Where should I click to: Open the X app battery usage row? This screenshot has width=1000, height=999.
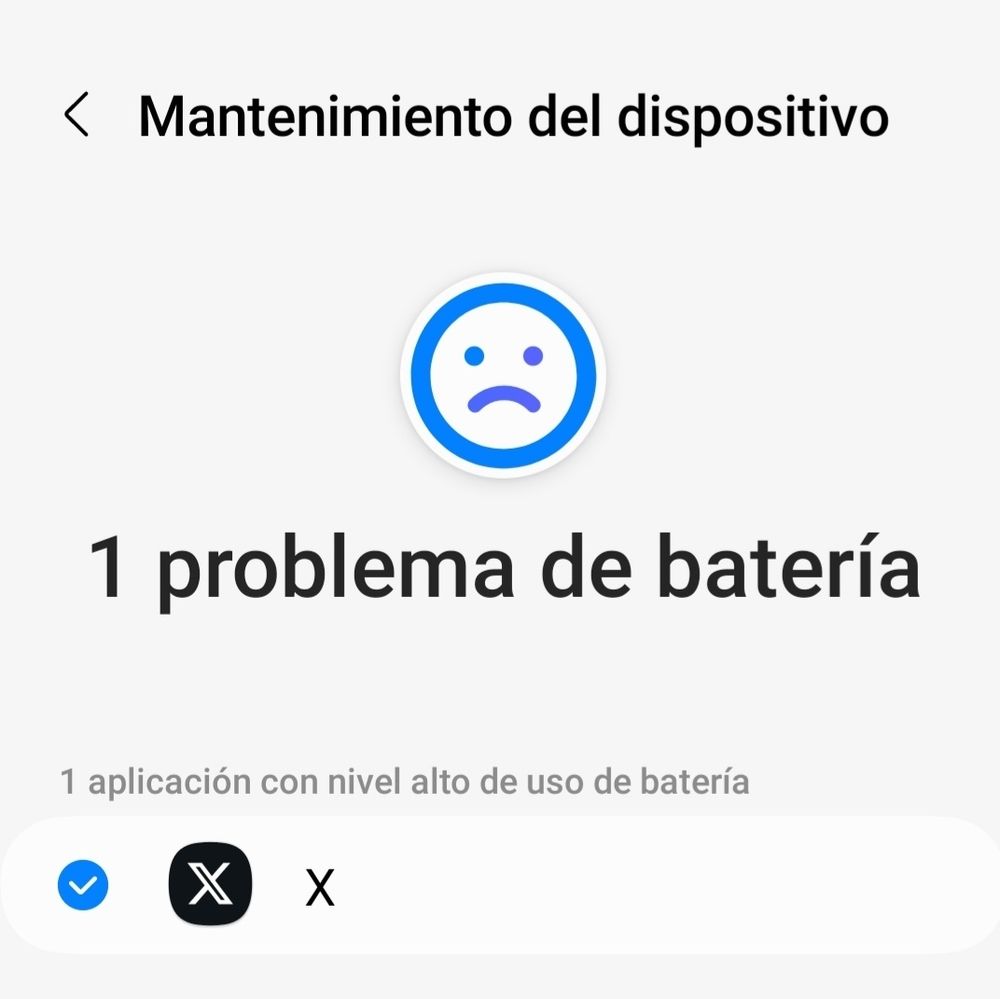500,885
